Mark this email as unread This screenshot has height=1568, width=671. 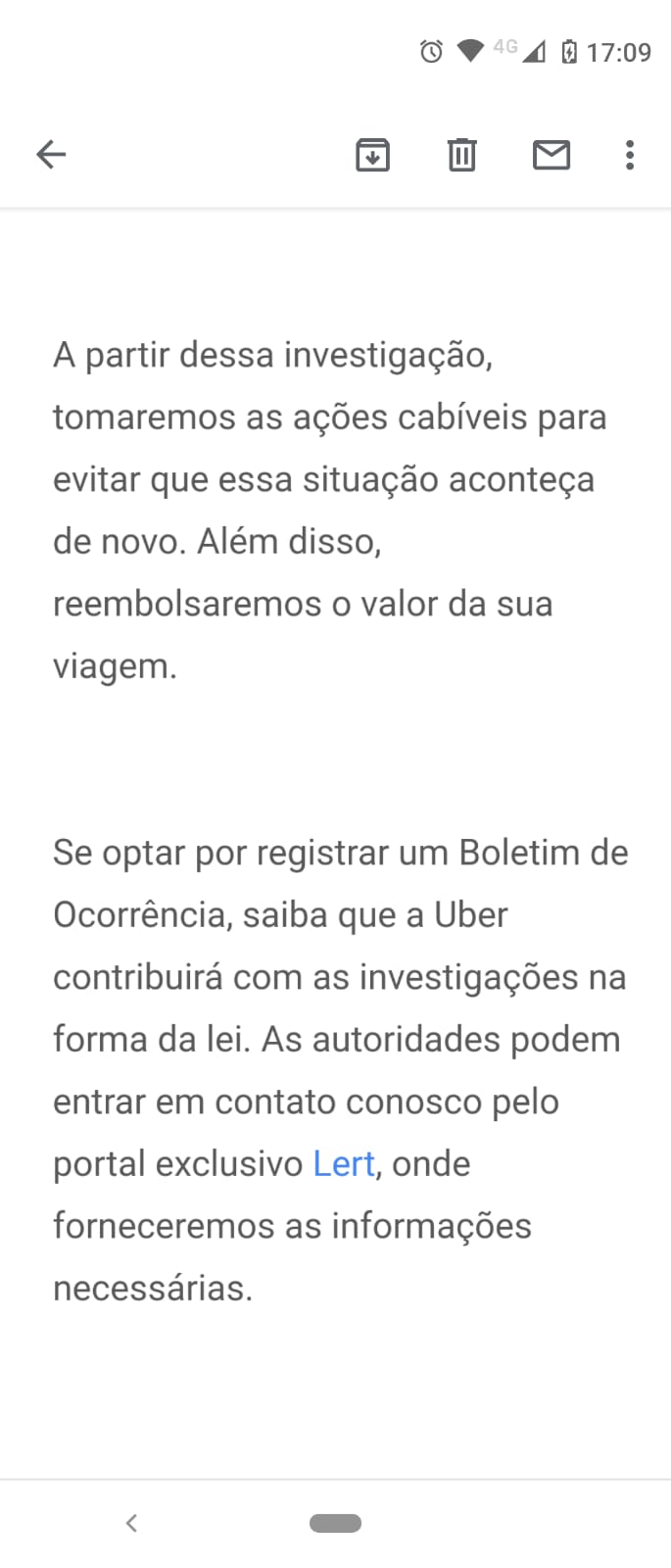coord(551,155)
